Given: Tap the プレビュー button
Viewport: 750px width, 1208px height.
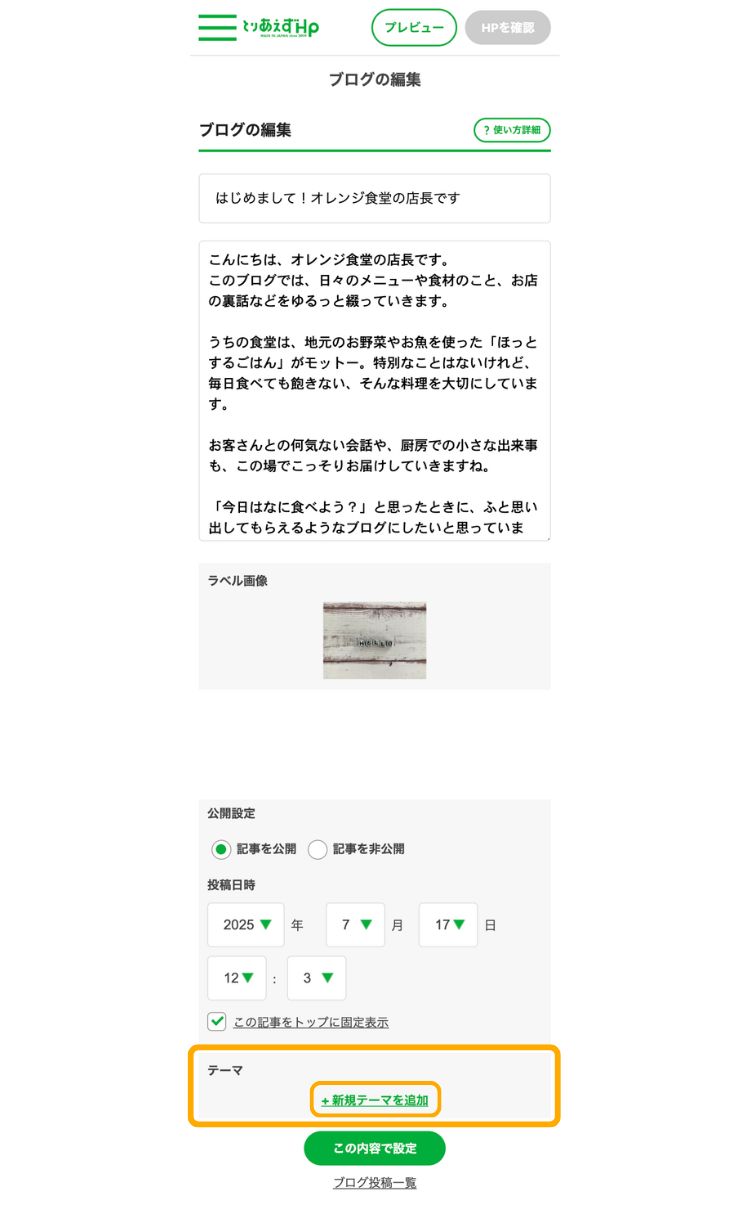Looking at the screenshot, I should [x=414, y=28].
